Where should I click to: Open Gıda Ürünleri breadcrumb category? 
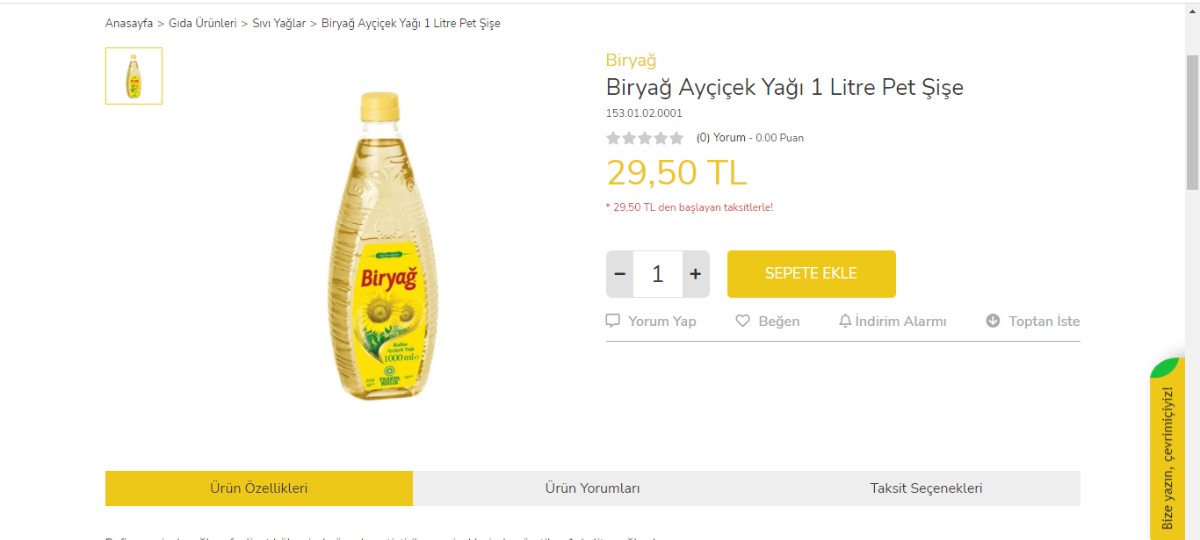pyautogui.click(x=202, y=23)
